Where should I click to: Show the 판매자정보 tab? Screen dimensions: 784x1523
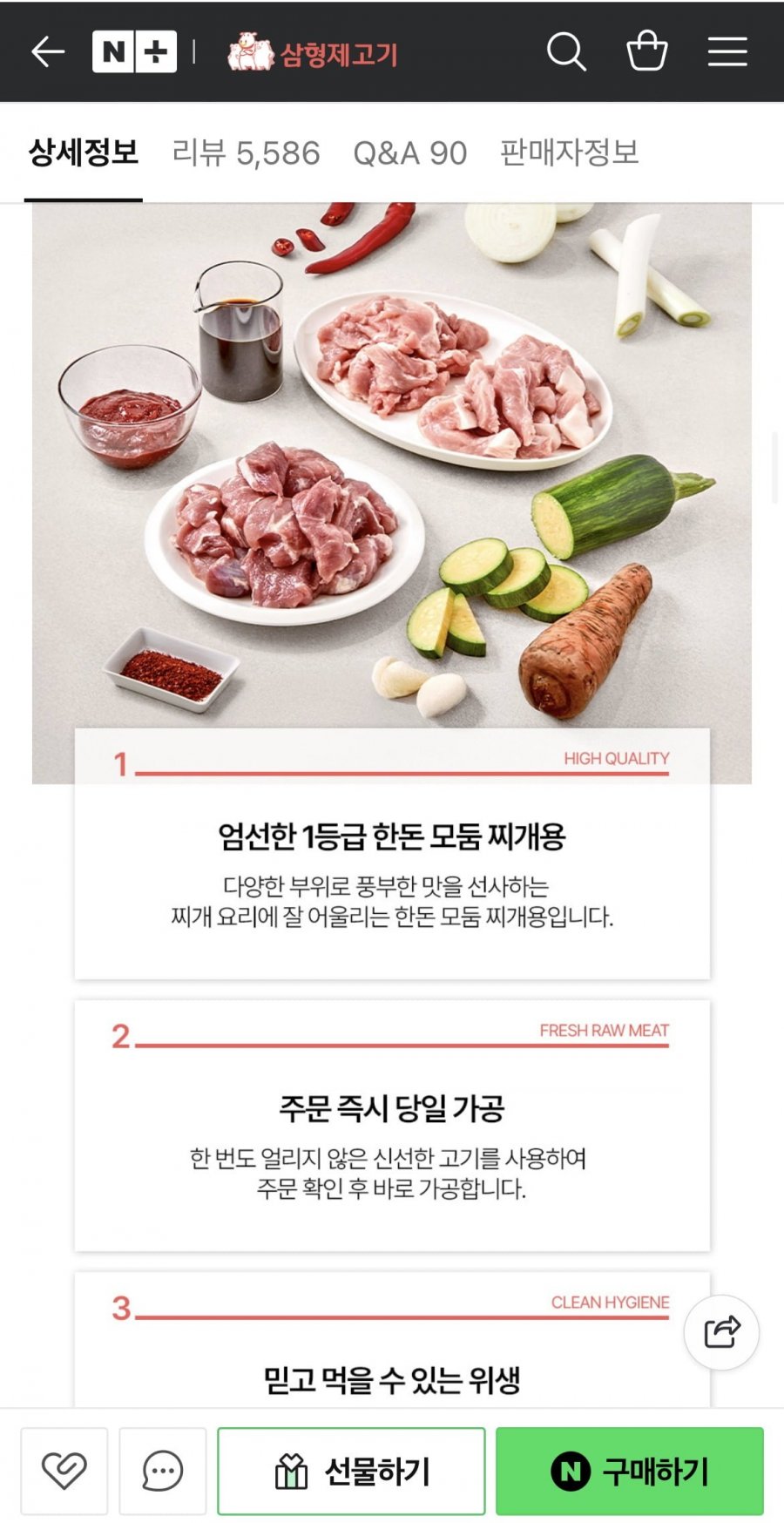coord(569,153)
